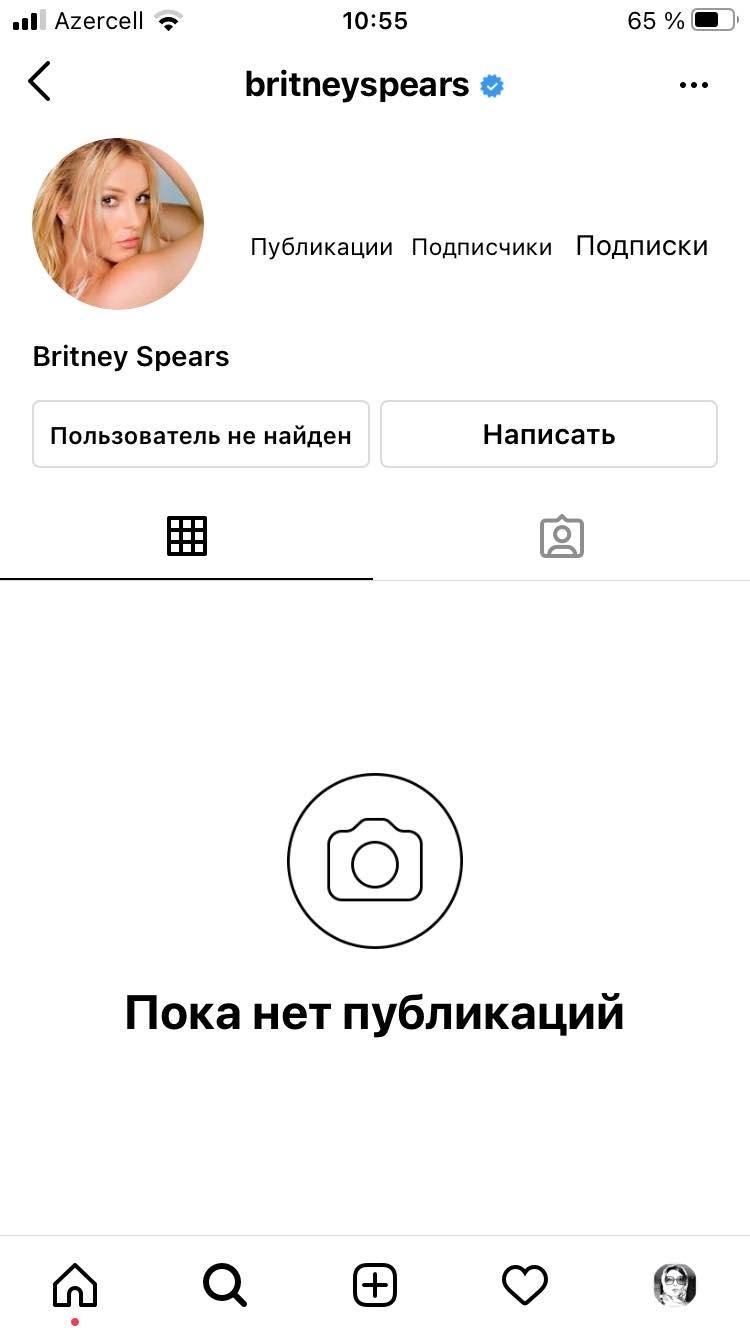Tap the profile picture avatar
This screenshot has width=750, height=1334.
[x=118, y=224]
